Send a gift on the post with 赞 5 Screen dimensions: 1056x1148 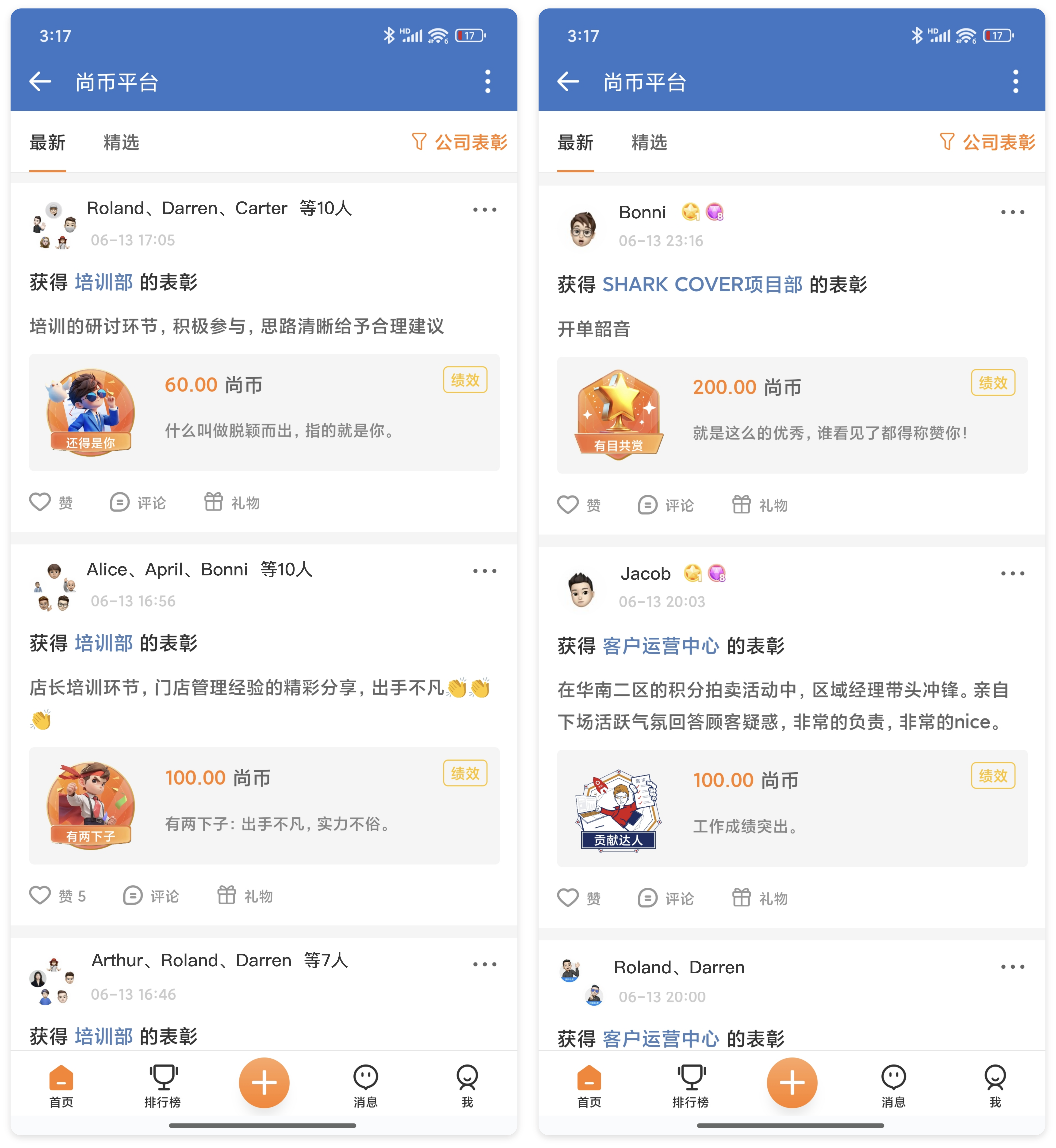point(245,895)
